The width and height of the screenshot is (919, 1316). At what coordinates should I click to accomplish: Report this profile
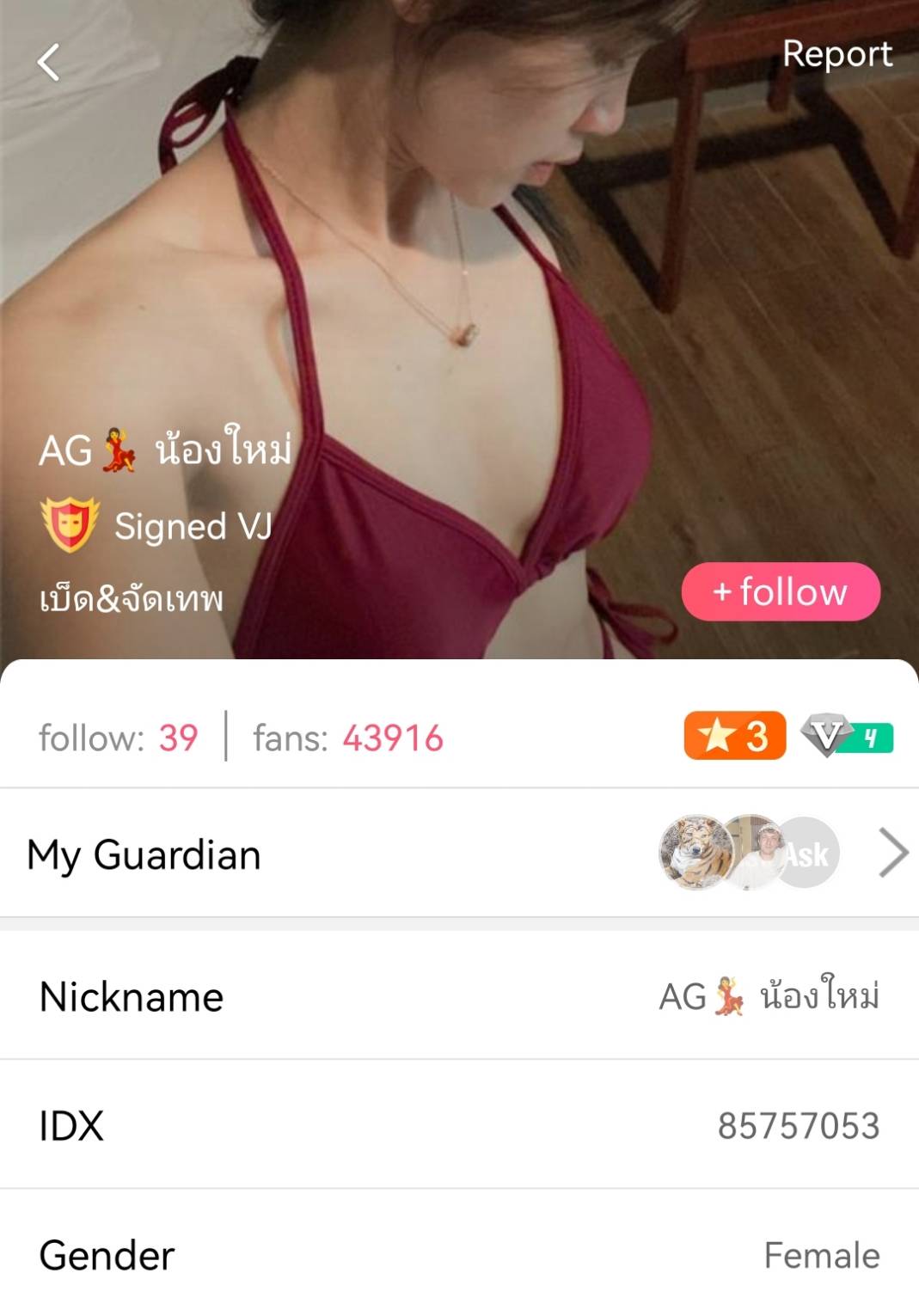pyautogui.click(x=836, y=54)
